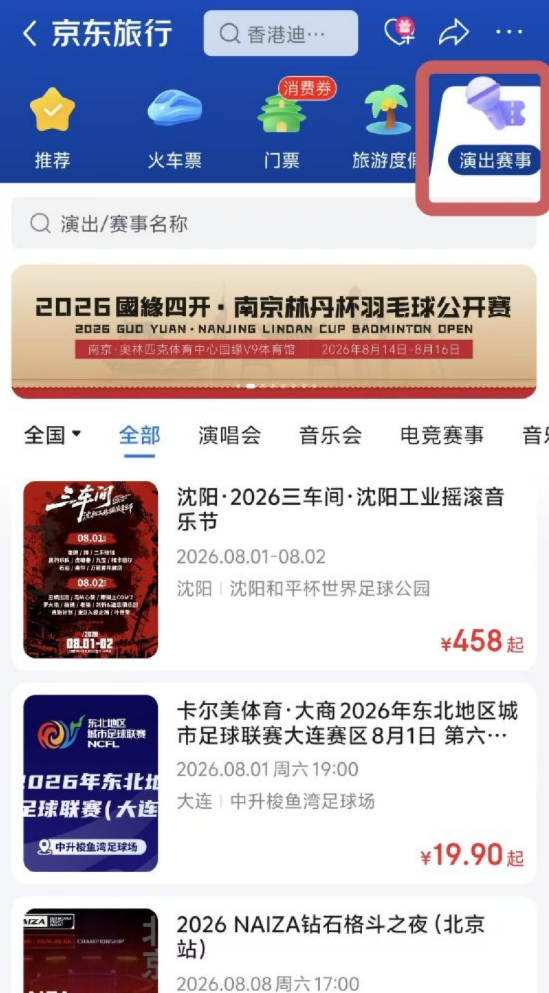Filter by 音乐会 category
The width and height of the screenshot is (549, 993).
(x=331, y=435)
